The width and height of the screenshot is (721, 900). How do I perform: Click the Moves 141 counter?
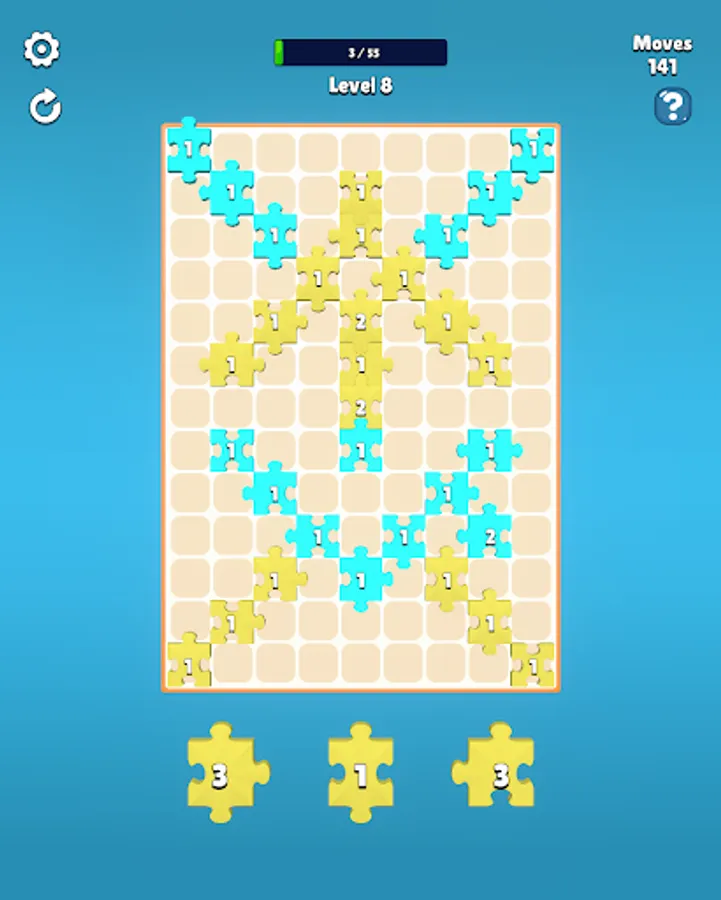tap(665, 55)
